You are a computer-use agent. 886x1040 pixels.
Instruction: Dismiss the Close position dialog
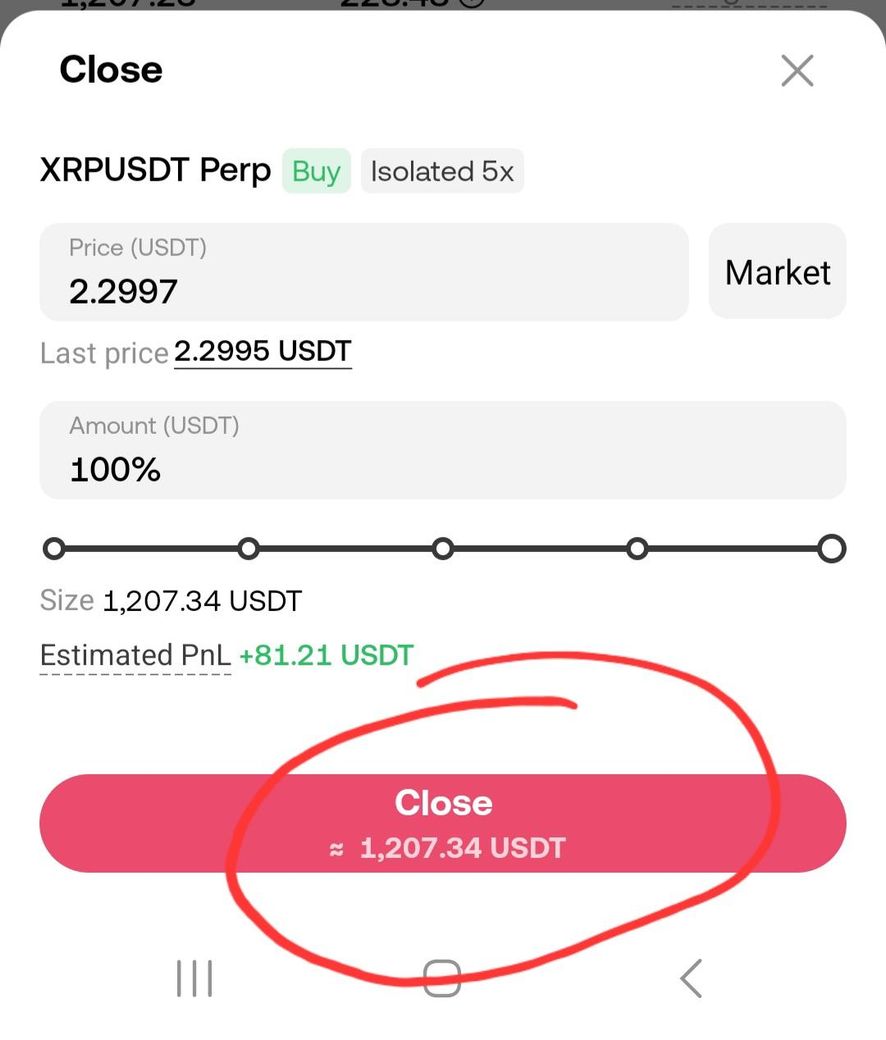pyautogui.click(x=797, y=71)
